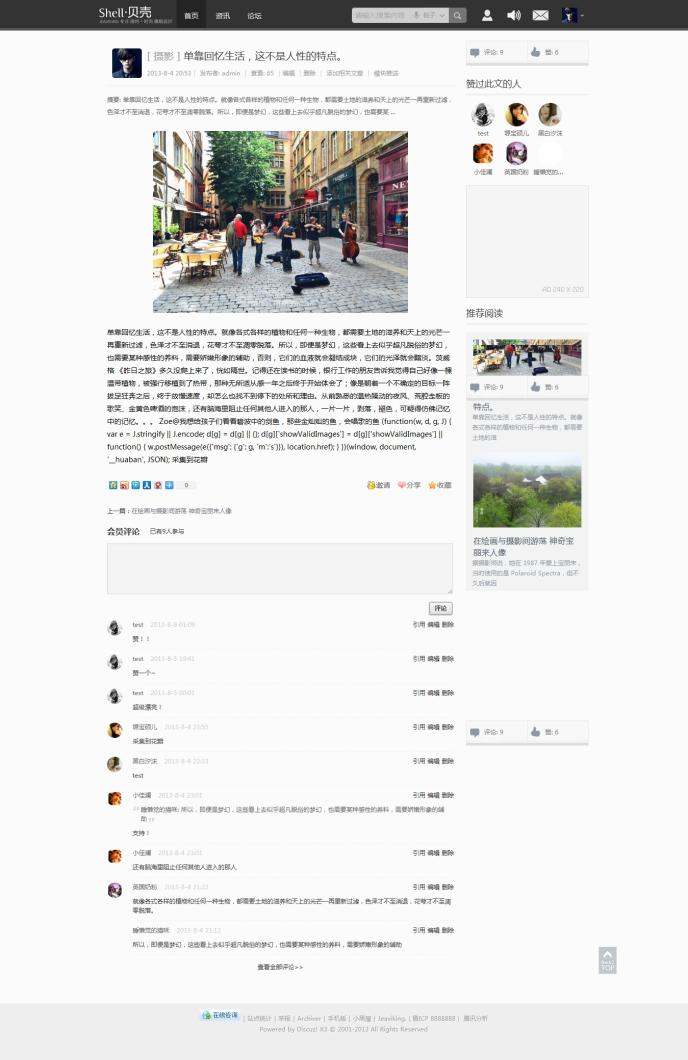Open the announcements speaker icon
Image resolution: width=688 pixels, height=1060 pixels.
click(513, 15)
